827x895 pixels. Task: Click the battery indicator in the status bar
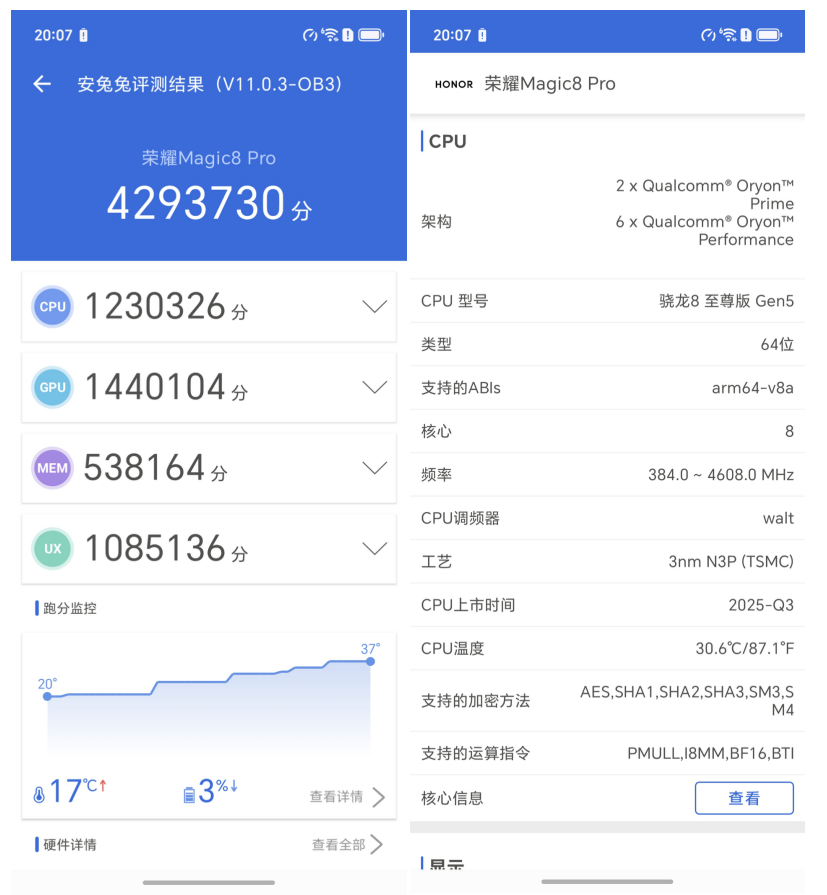click(371, 33)
